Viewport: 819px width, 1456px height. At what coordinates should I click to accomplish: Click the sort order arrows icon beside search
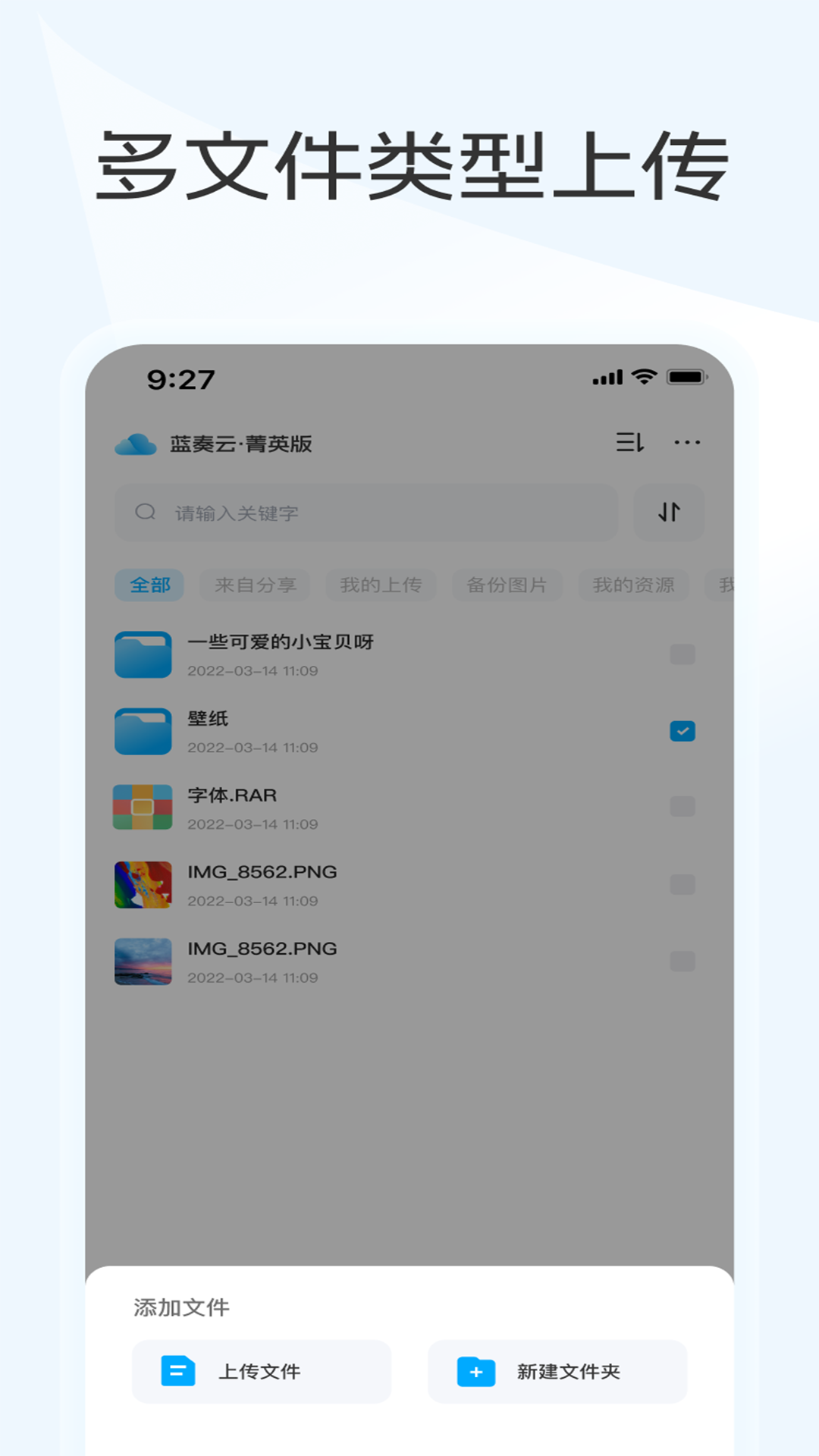[x=669, y=513]
